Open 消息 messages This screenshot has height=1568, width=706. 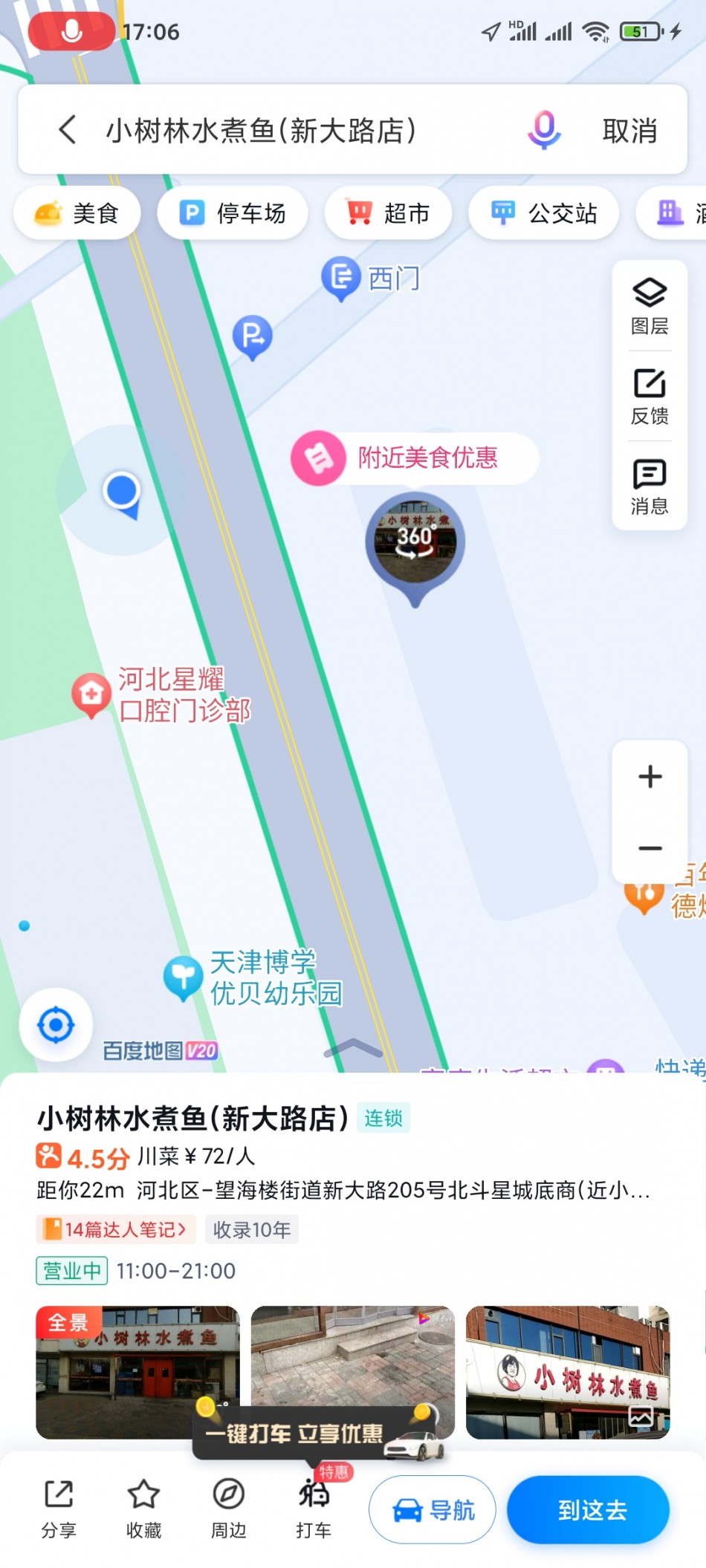pos(650,487)
